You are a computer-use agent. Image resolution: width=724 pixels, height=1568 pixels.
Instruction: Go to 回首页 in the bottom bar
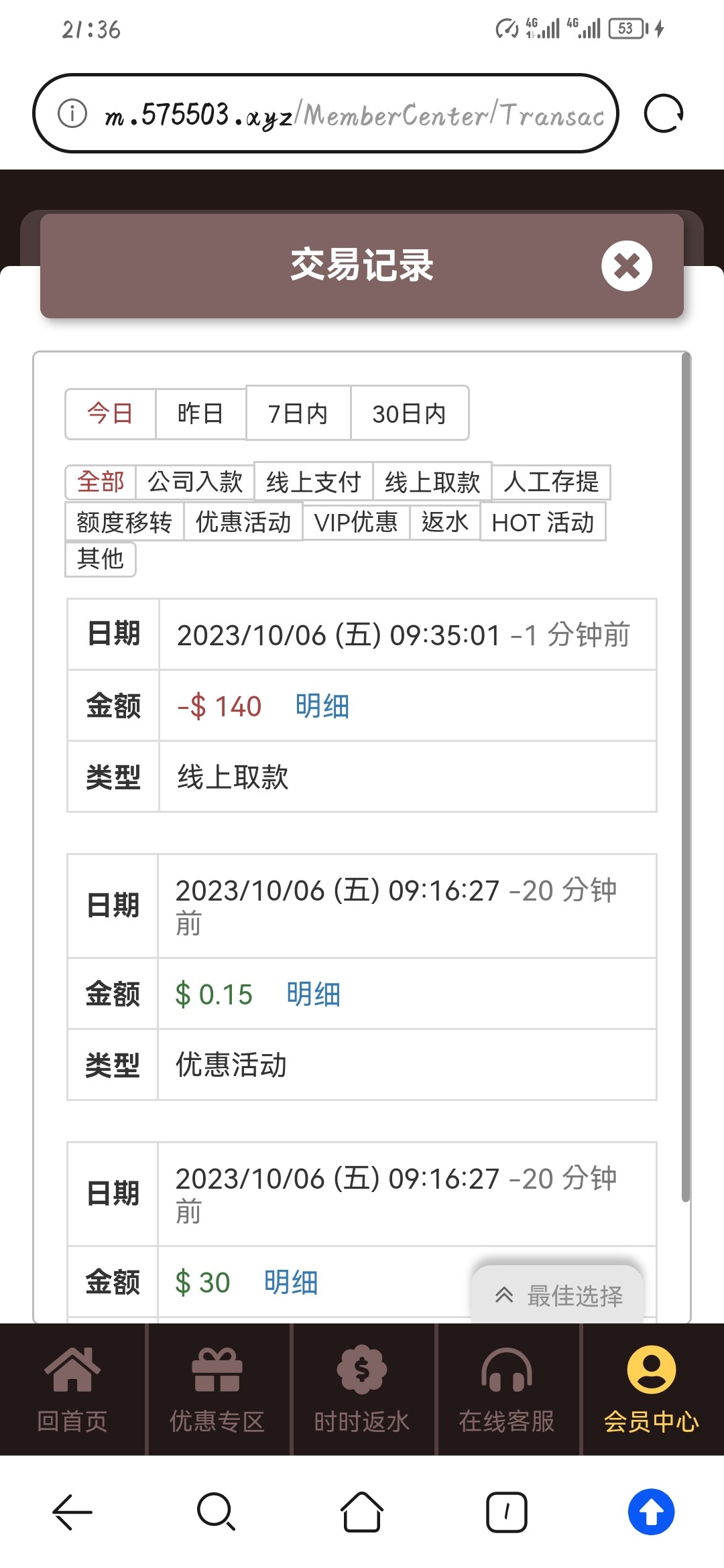(x=72, y=1390)
